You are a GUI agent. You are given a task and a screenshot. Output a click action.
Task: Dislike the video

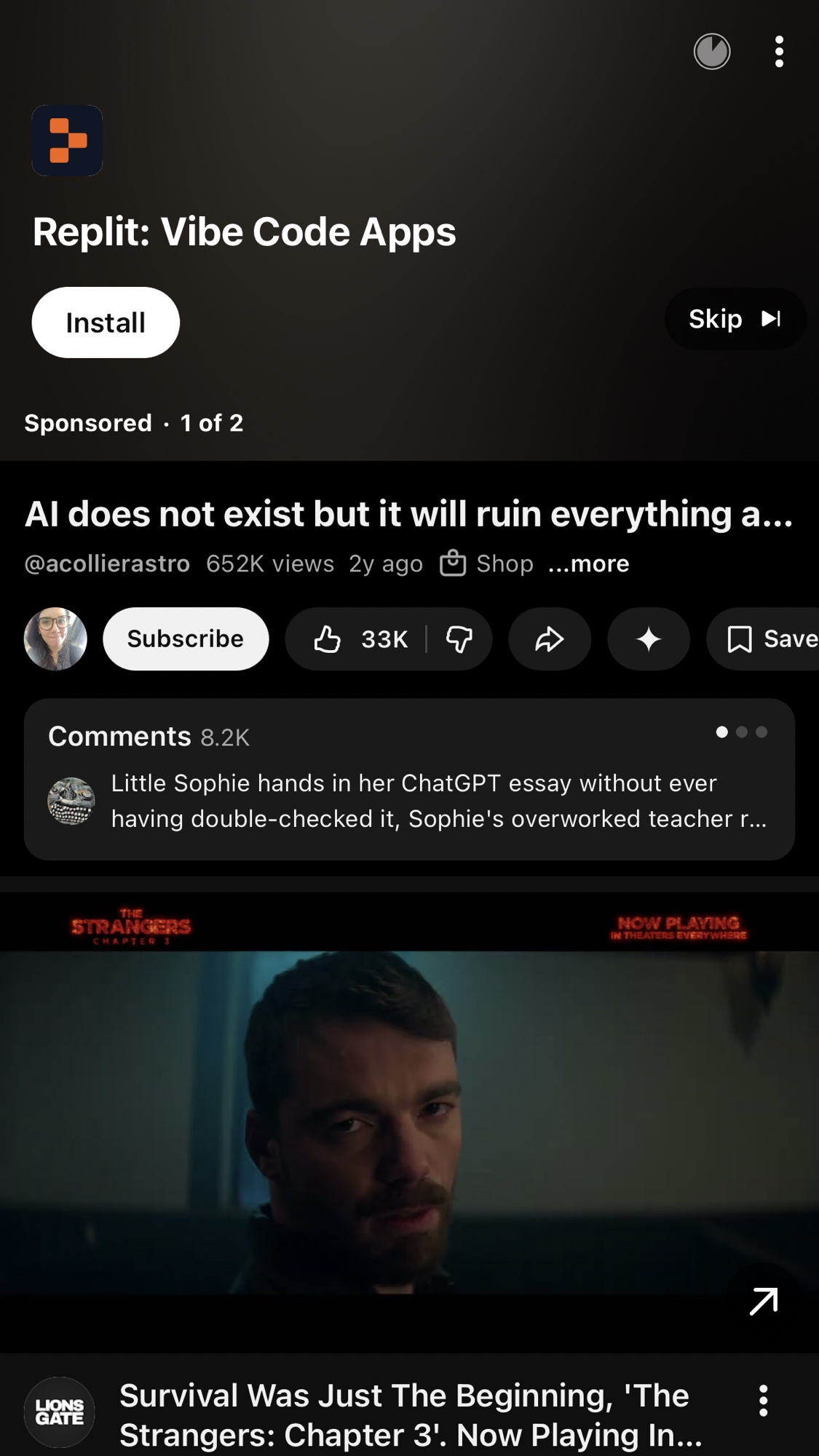pyautogui.click(x=459, y=639)
